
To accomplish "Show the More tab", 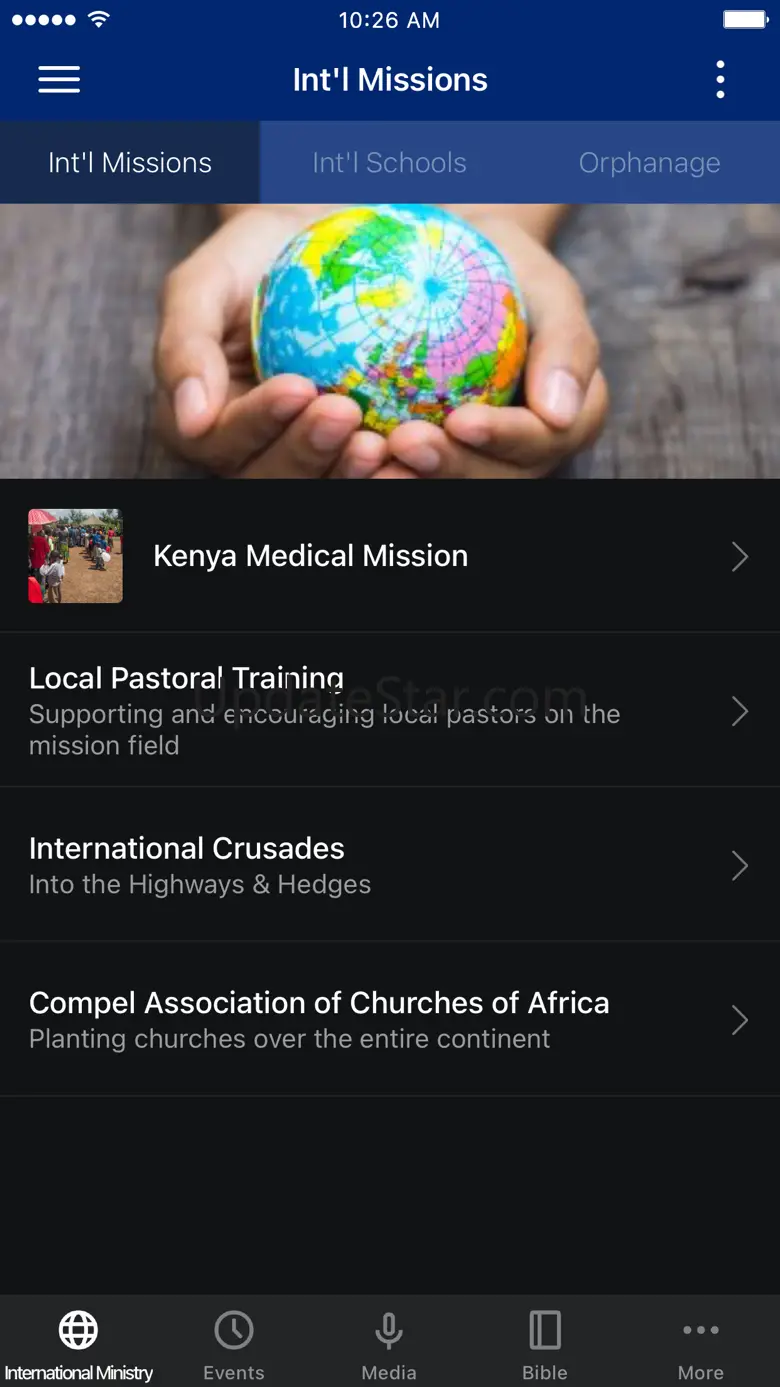I will [700, 1343].
